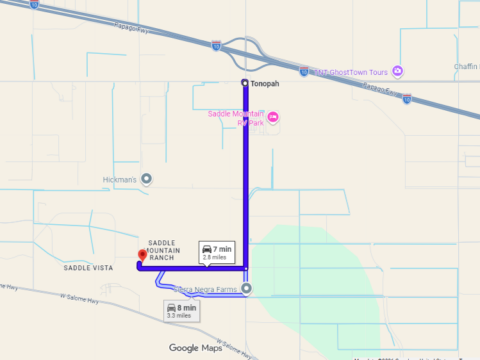Image resolution: width=480 pixels, height=360 pixels.
Task: Tap the 7 min route callout
Action: [217, 253]
